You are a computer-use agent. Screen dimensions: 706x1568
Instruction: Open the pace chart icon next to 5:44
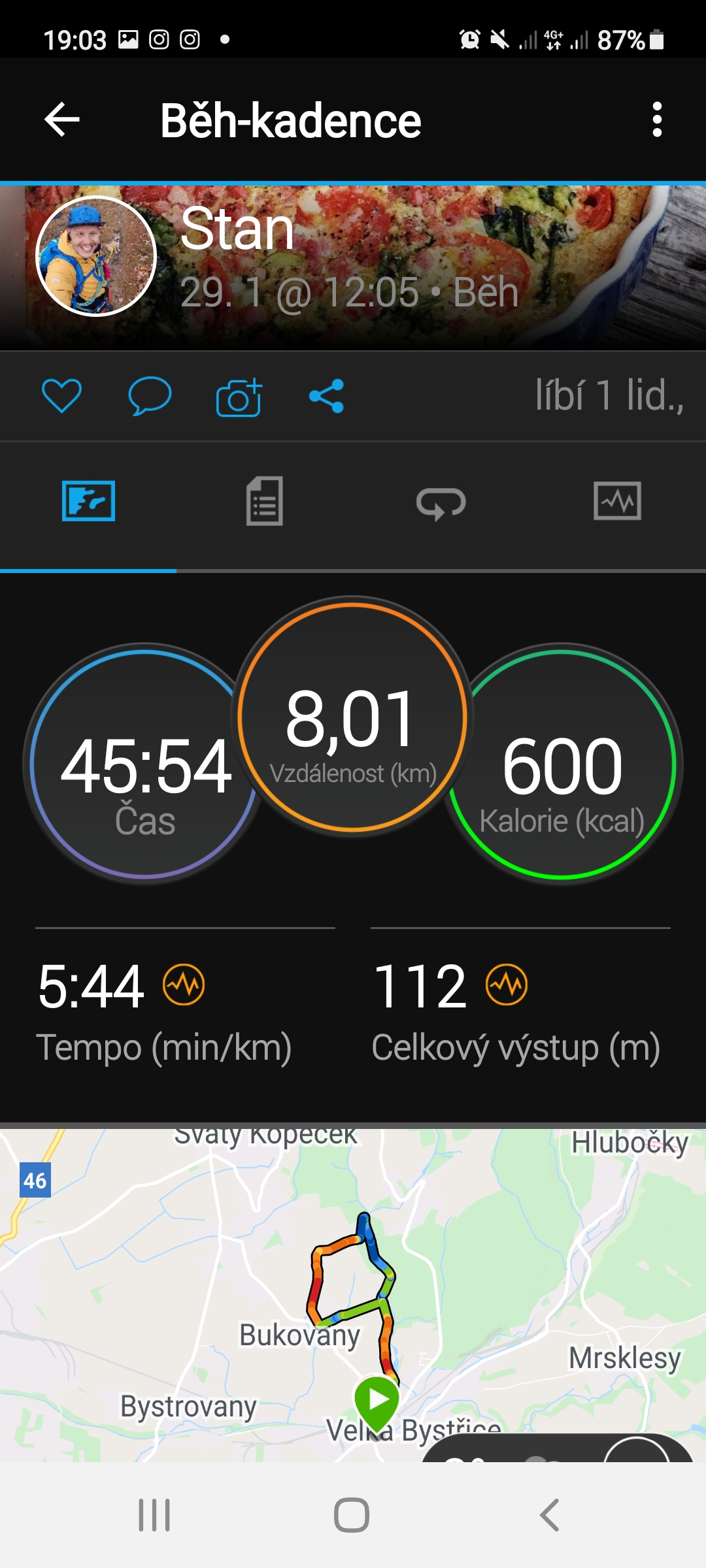(184, 985)
